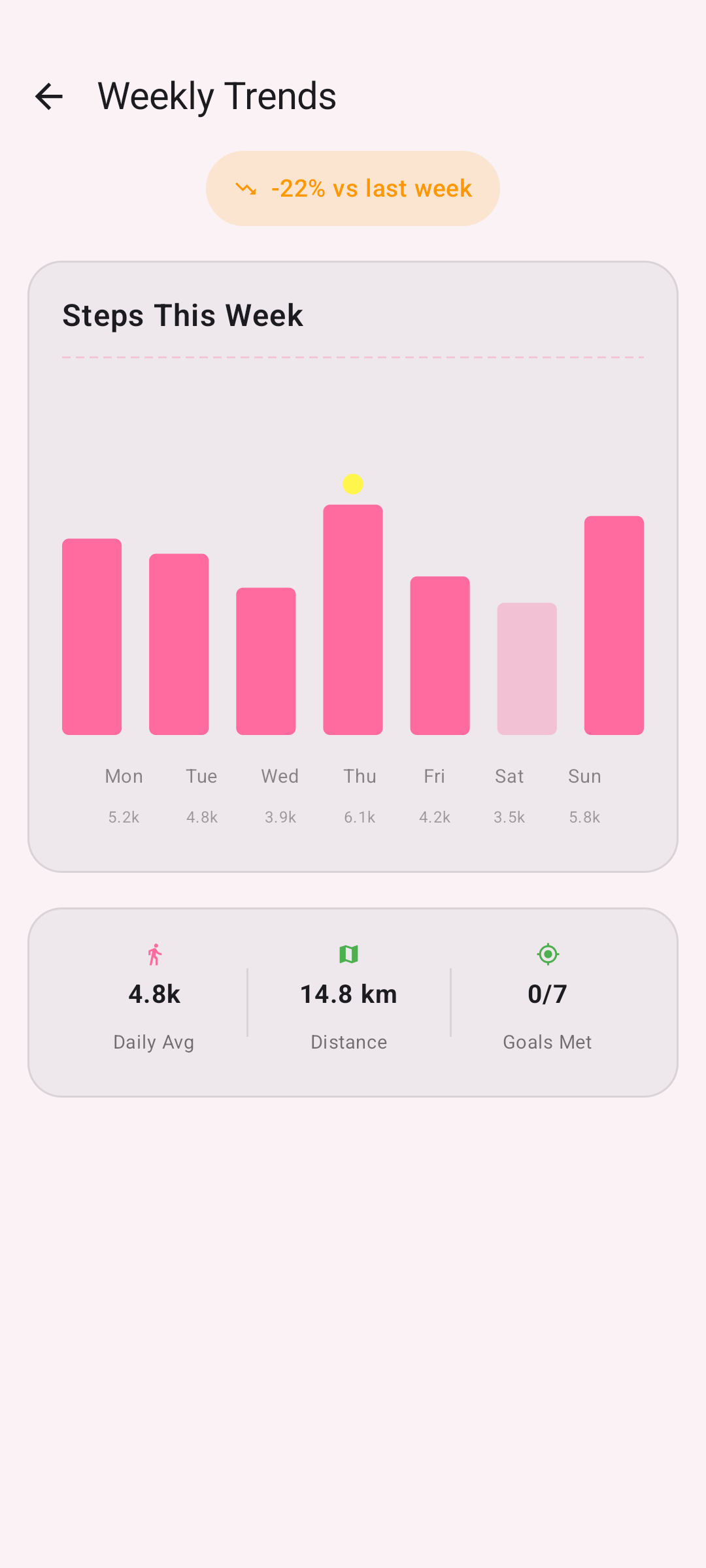The width and height of the screenshot is (706, 1568).
Task: Tap the Thu bar in the chart
Action: point(352,621)
